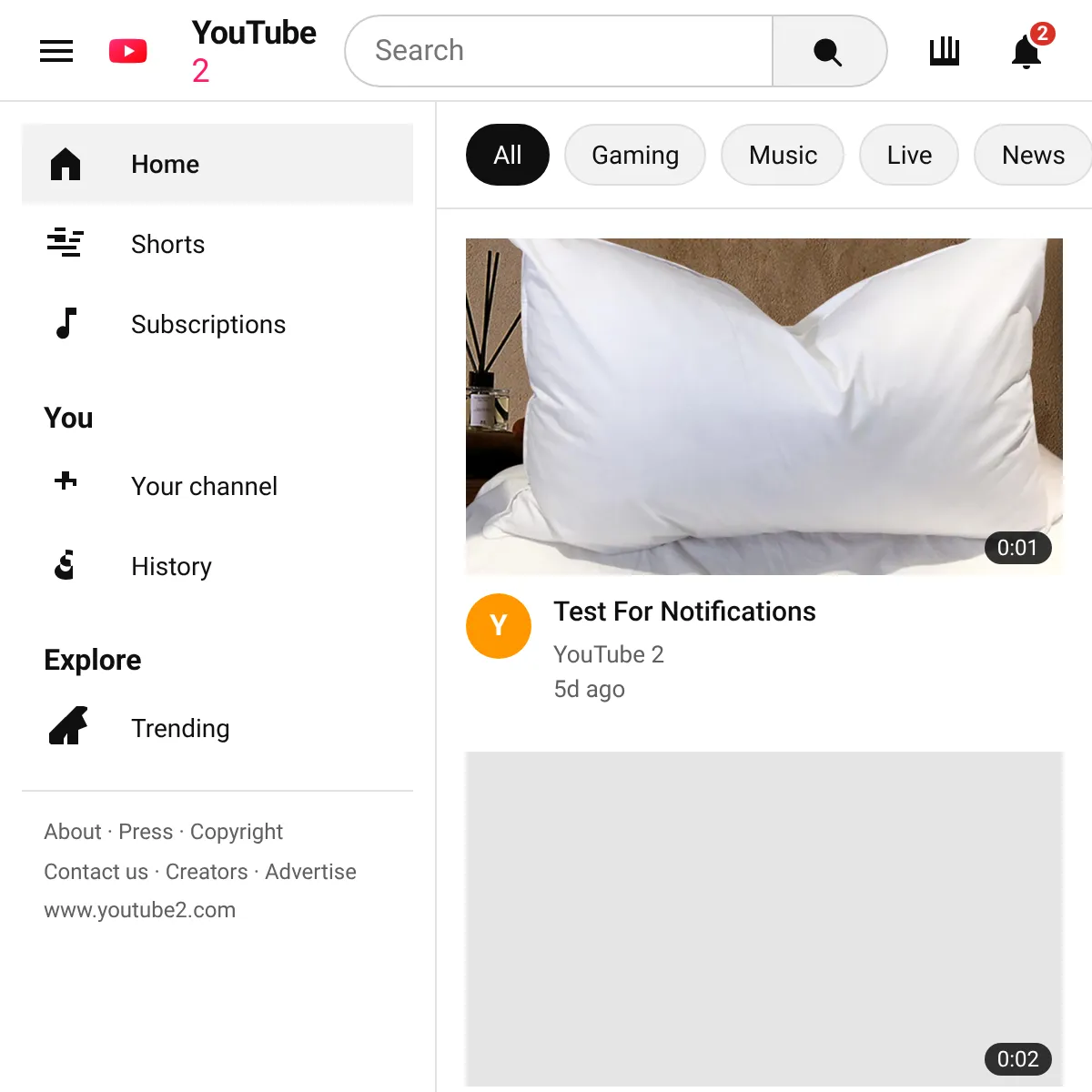Choose the Music chip
The width and height of the screenshot is (1092, 1092).
click(783, 155)
